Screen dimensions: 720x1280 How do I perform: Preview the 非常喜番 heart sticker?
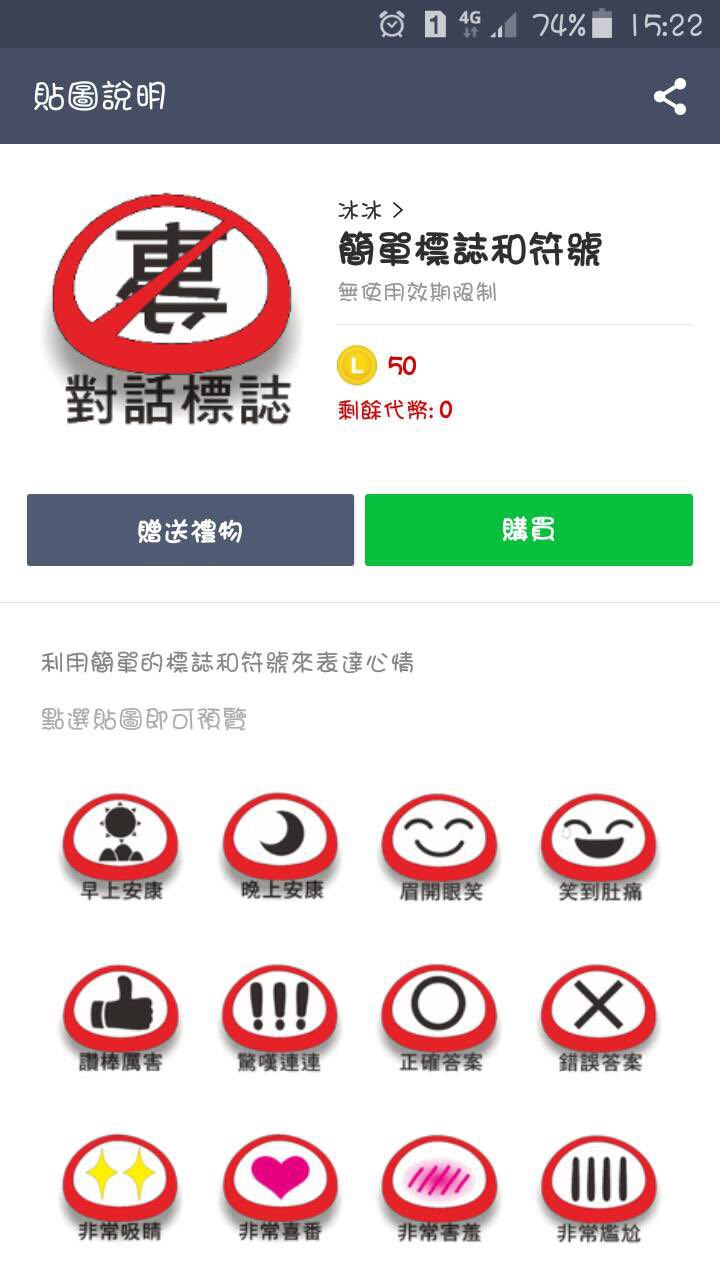point(280,1187)
